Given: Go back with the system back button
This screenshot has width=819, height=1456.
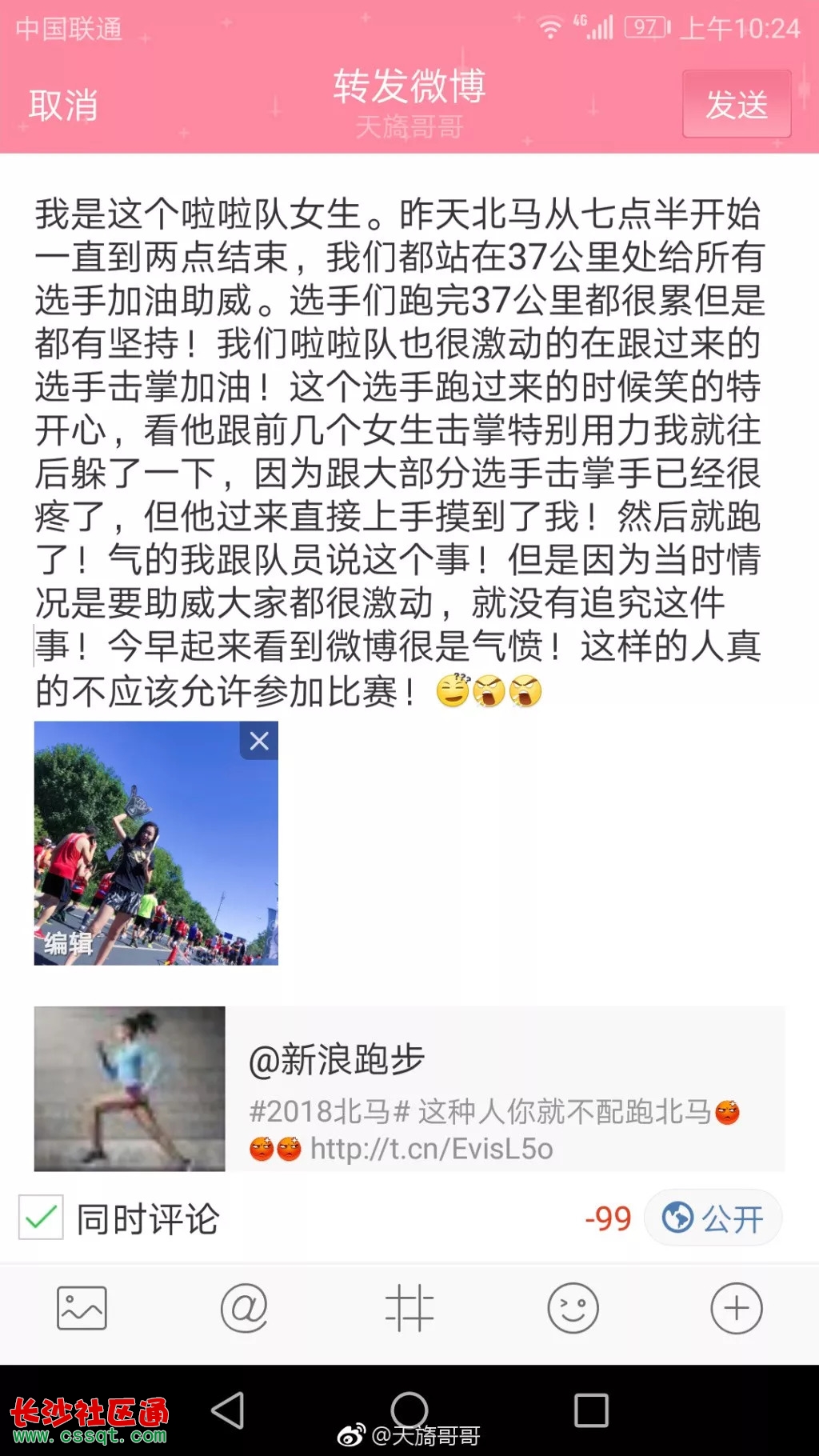Looking at the screenshot, I should point(228,1410).
